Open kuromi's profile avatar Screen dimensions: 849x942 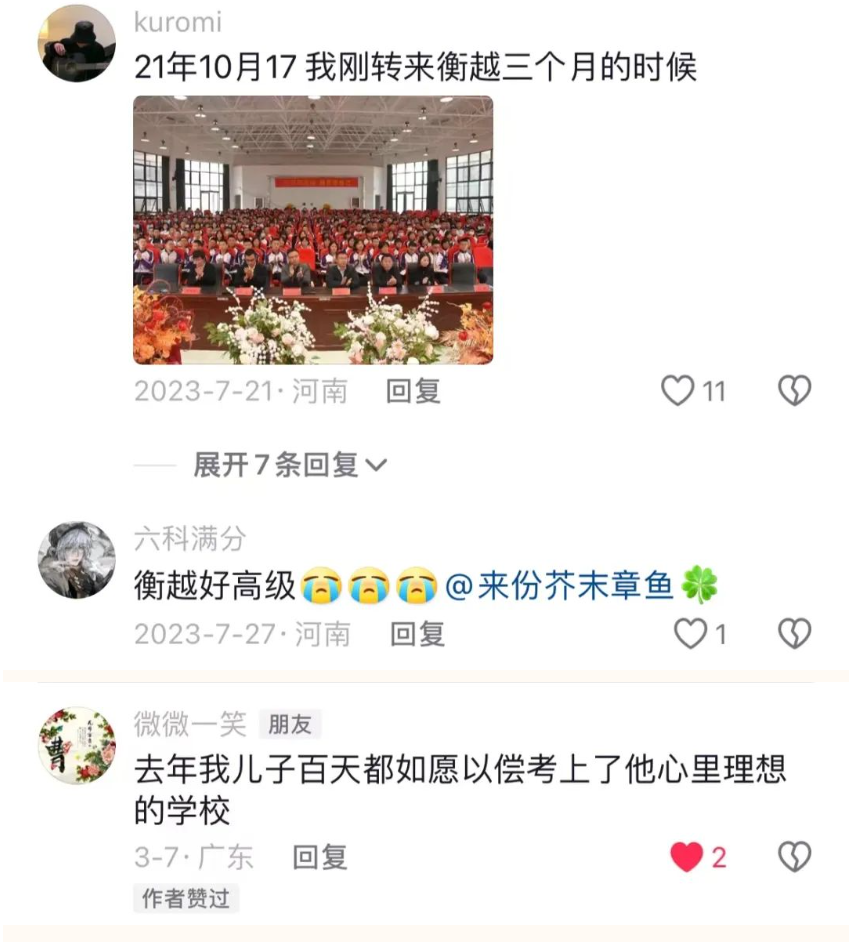76,43
